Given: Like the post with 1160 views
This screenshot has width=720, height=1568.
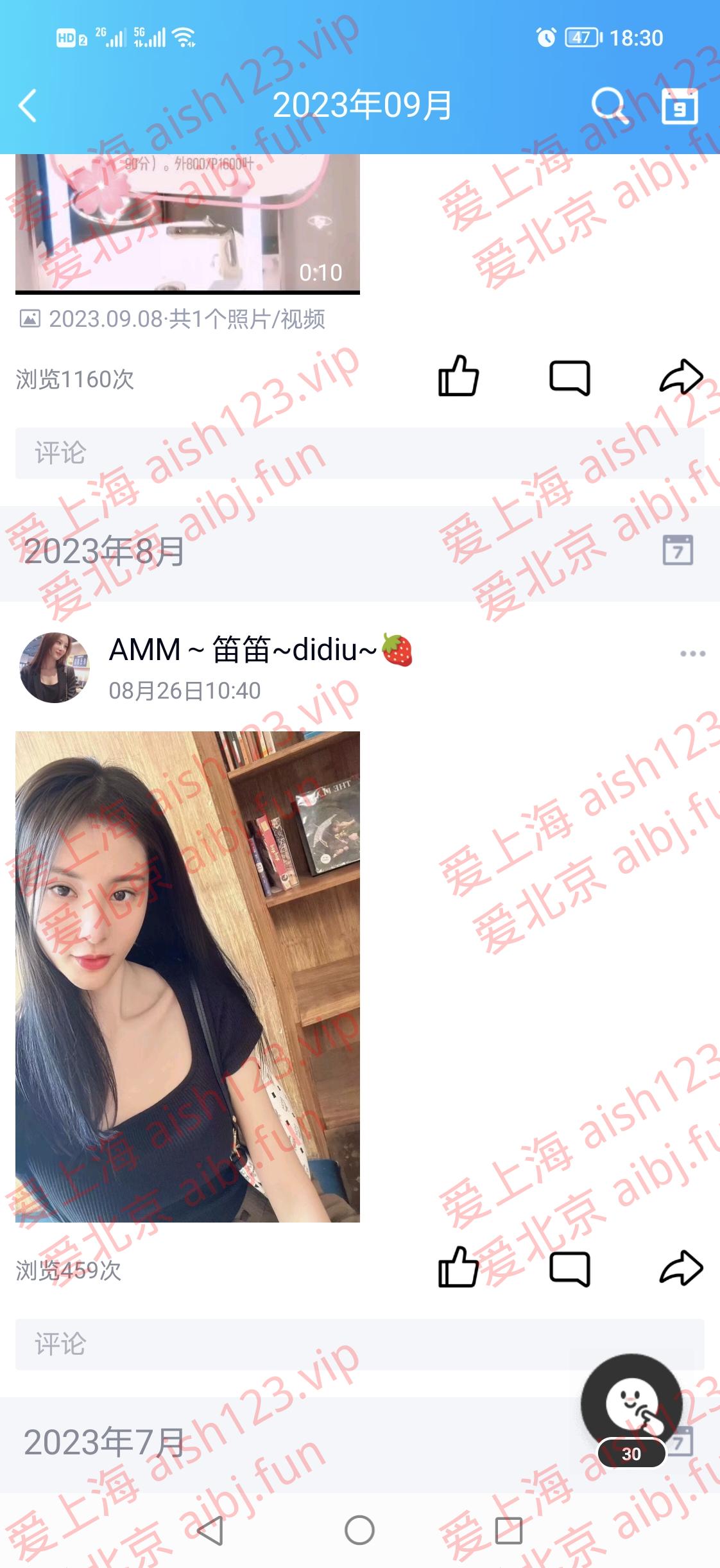Looking at the screenshot, I should point(458,376).
